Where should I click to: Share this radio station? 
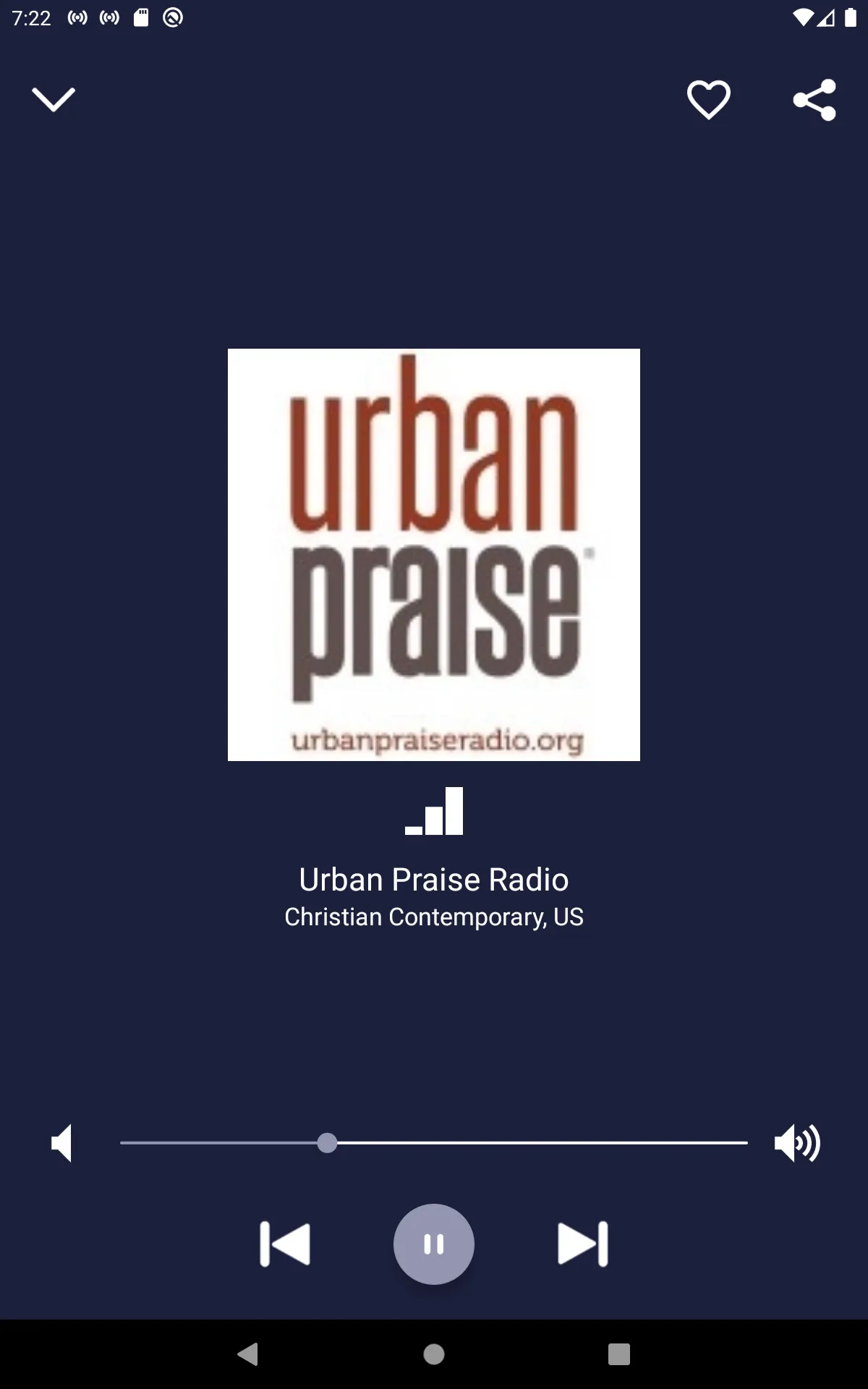tap(814, 100)
